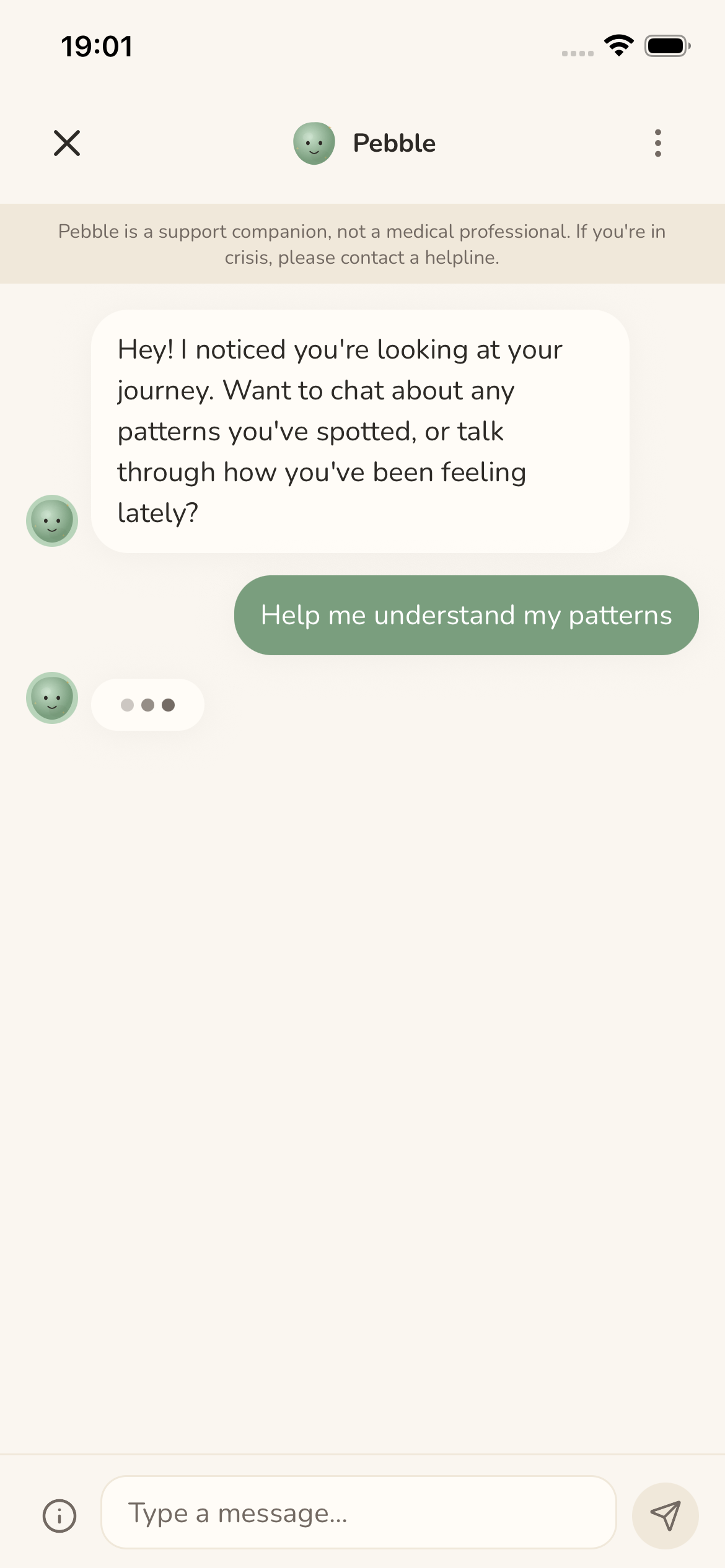This screenshot has width=725, height=1568.
Task: Tap the Wi-Fi icon in the status bar
Action: (x=617, y=45)
